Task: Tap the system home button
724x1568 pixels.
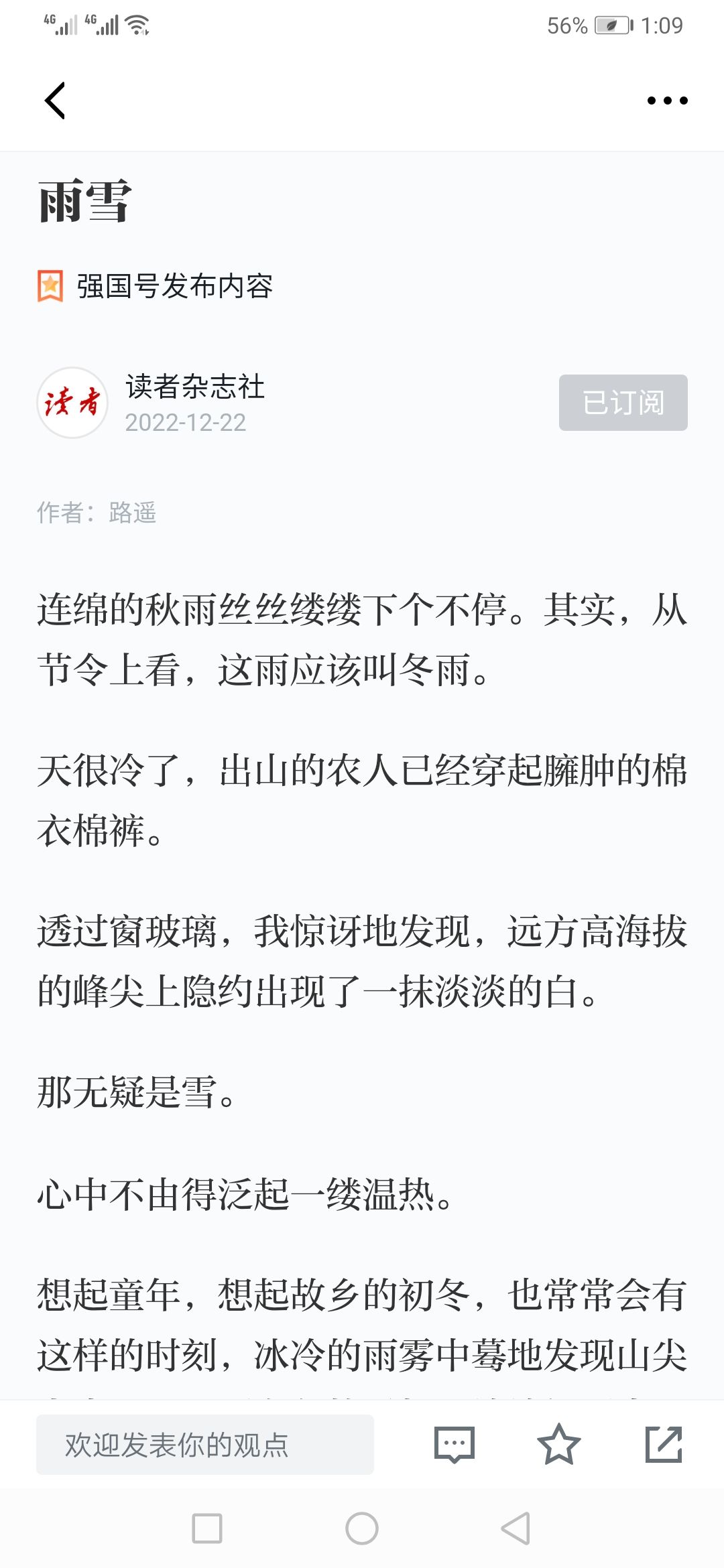Action: tap(362, 1528)
